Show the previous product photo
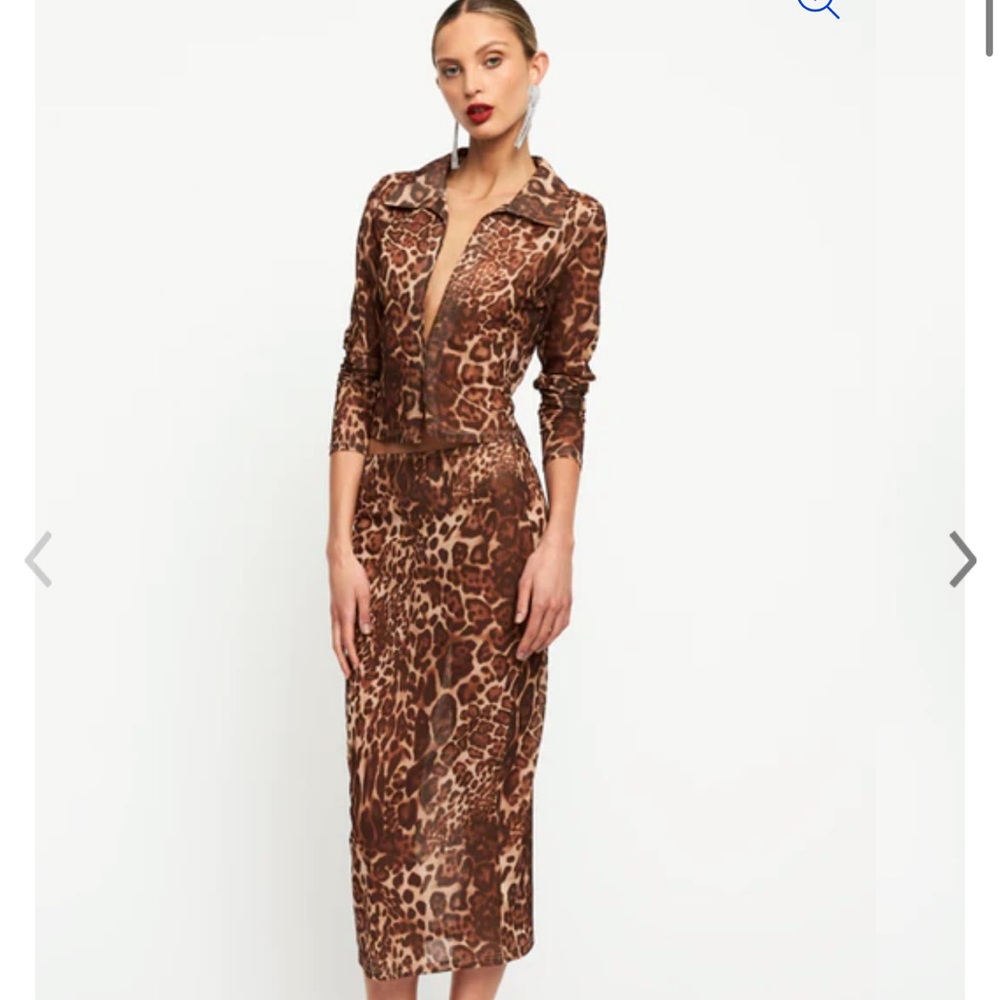Image resolution: width=1000 pixels, height=1000 pixels. point(38,559)
